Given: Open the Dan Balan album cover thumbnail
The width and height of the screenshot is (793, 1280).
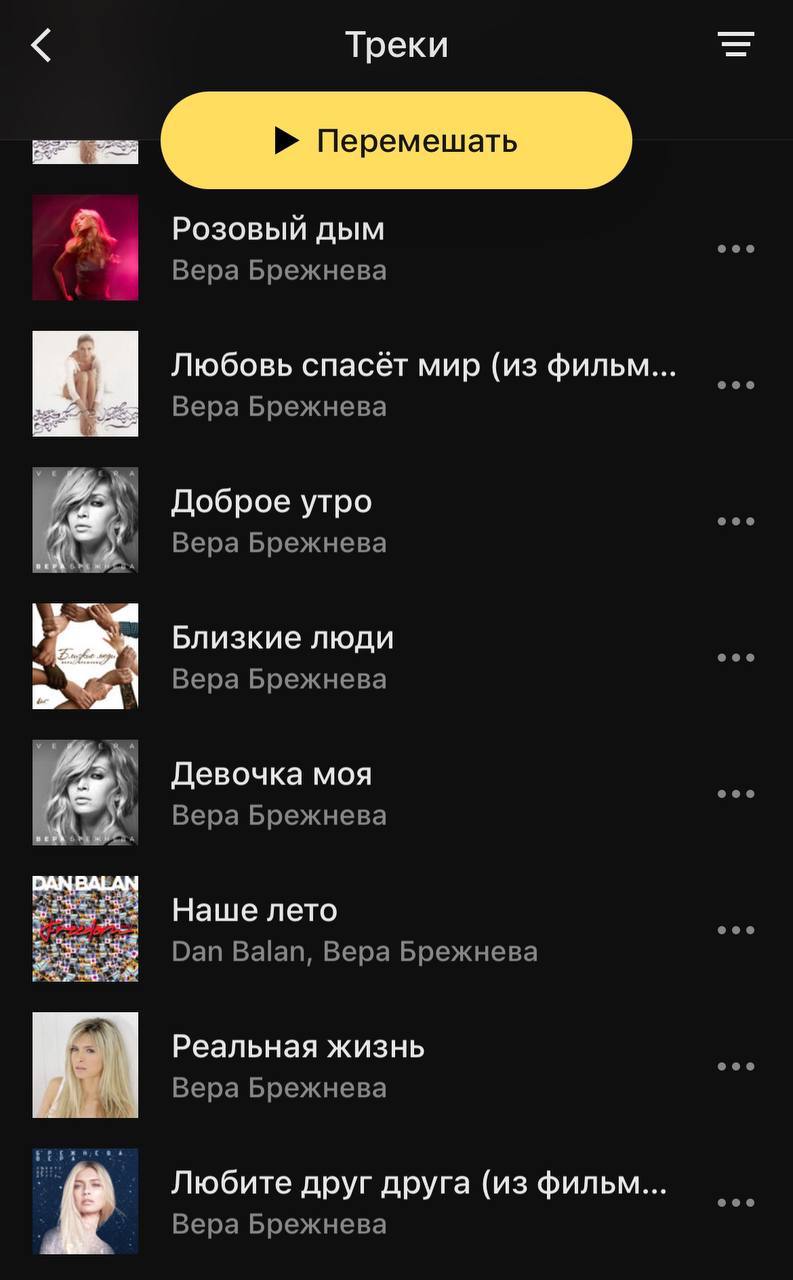Looking at the screenshot, I should (x=85, y=929).
